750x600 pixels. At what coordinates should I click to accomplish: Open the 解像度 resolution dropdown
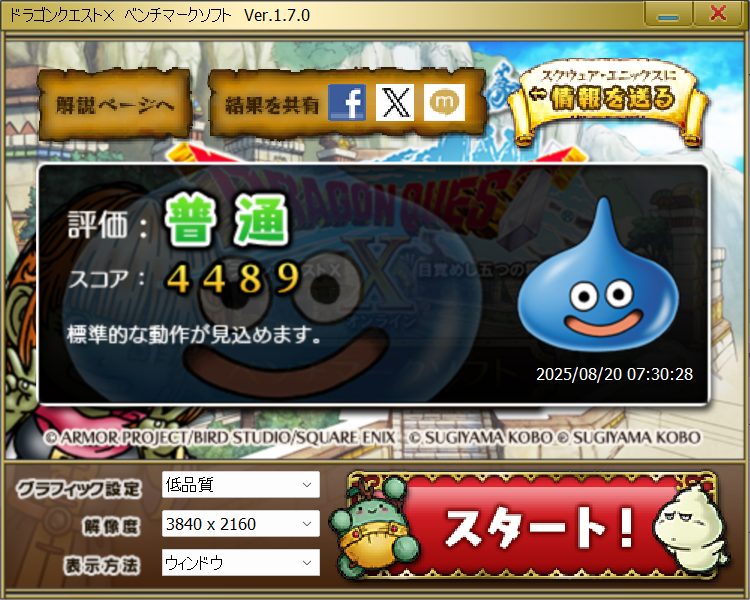pyautogui.click(x=240, y=523)
